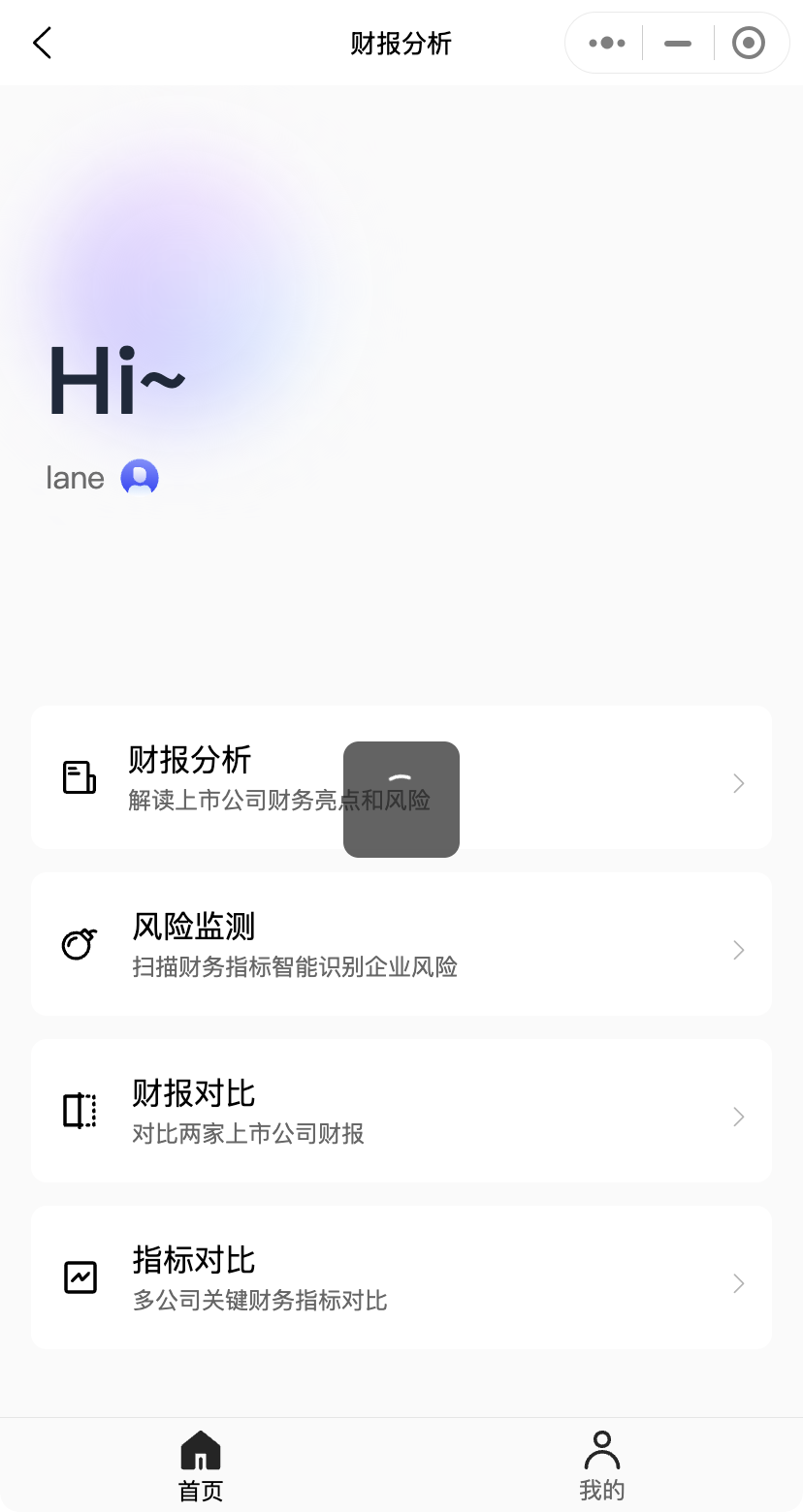Screen dimensions: 803x1512
Task: Go back using the top-left arrow
Action: pyautogui.click(x=42, y=44)
